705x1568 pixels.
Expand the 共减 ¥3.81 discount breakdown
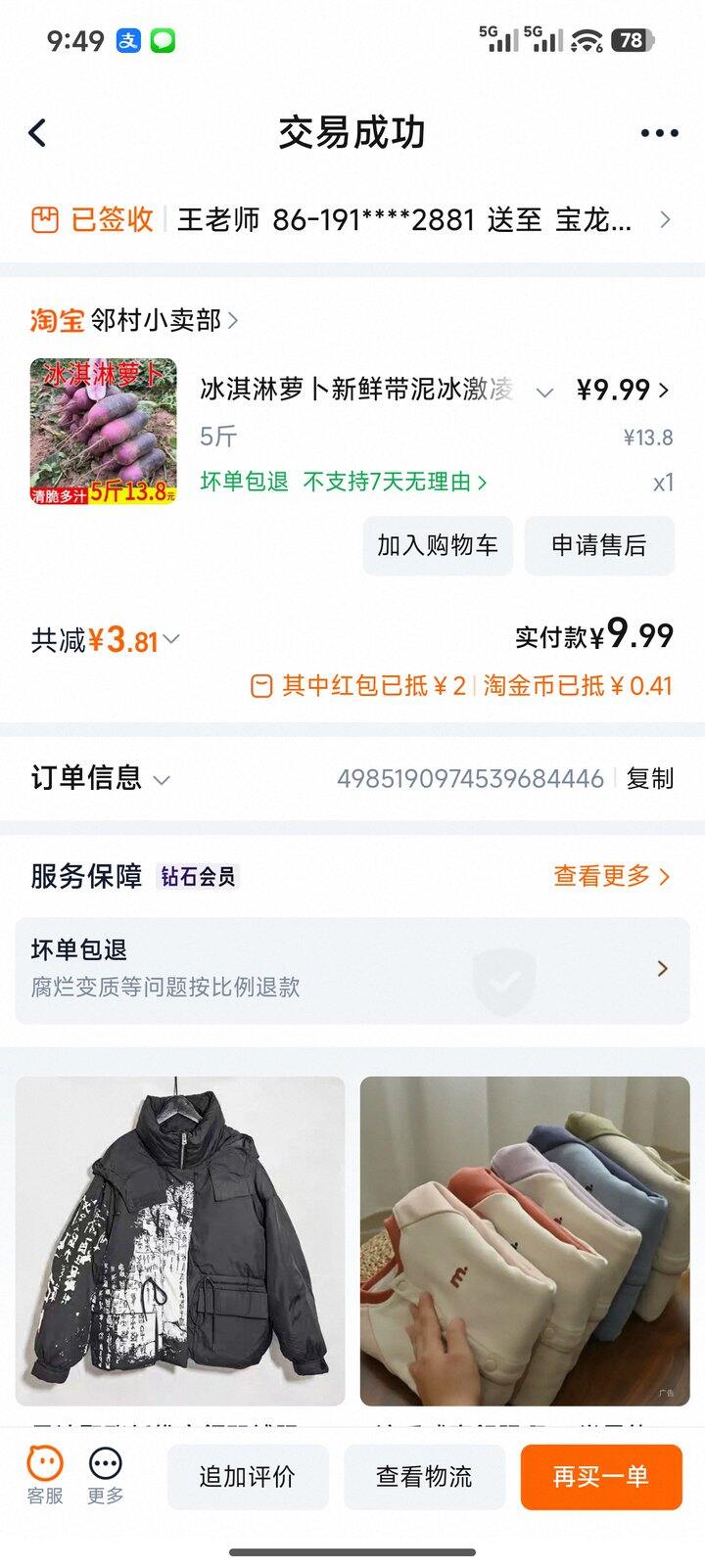pyautogui.click(x=106, y=640)
